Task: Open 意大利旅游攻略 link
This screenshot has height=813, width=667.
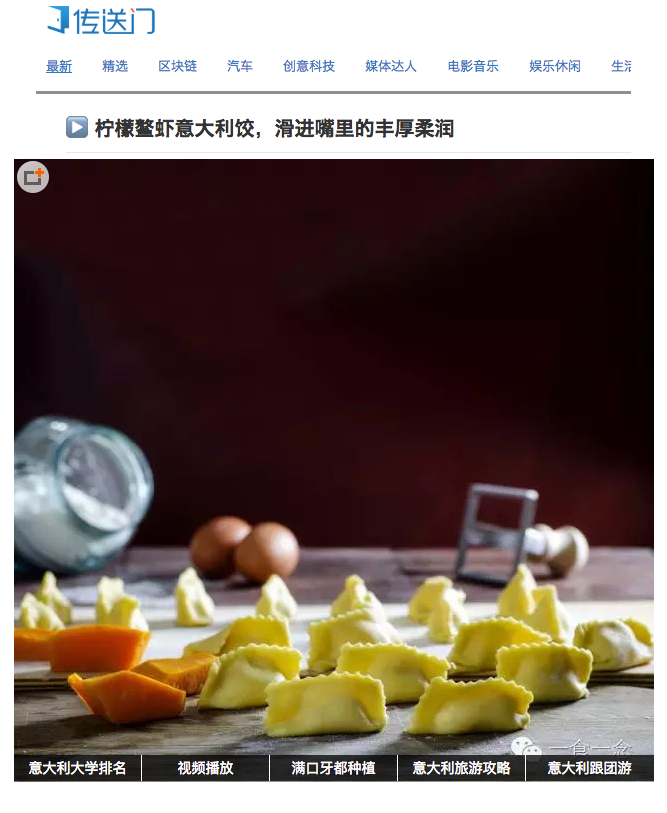Action: pyautogui.click(x=461, y=768)
